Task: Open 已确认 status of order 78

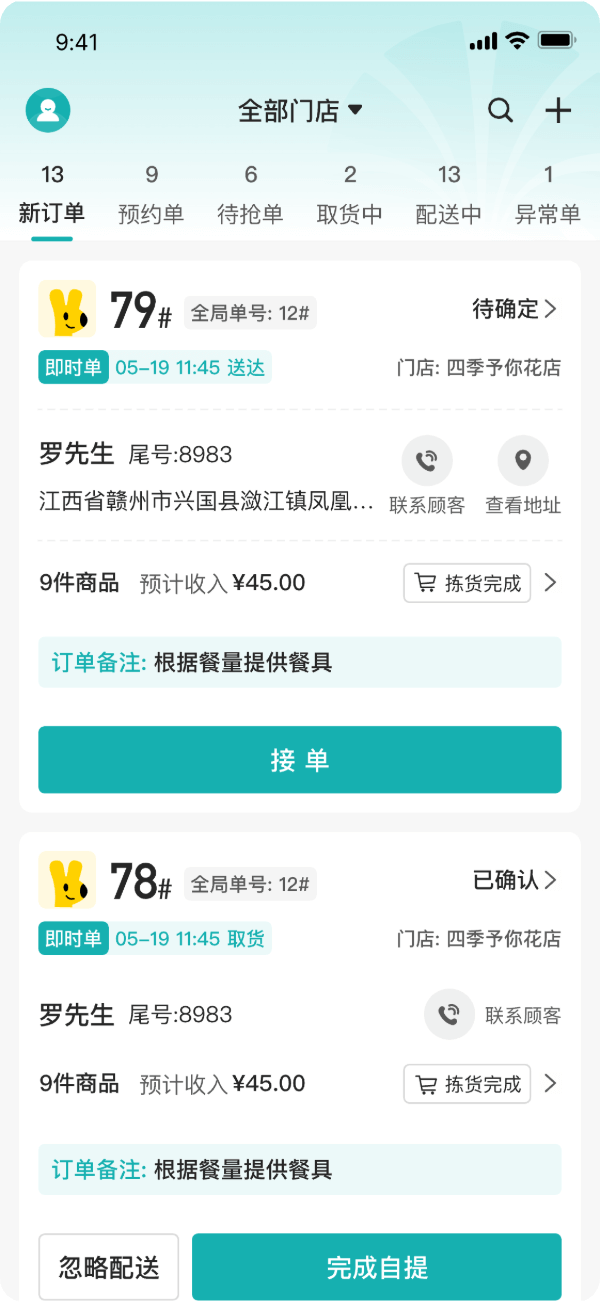Action: point(514,880)
